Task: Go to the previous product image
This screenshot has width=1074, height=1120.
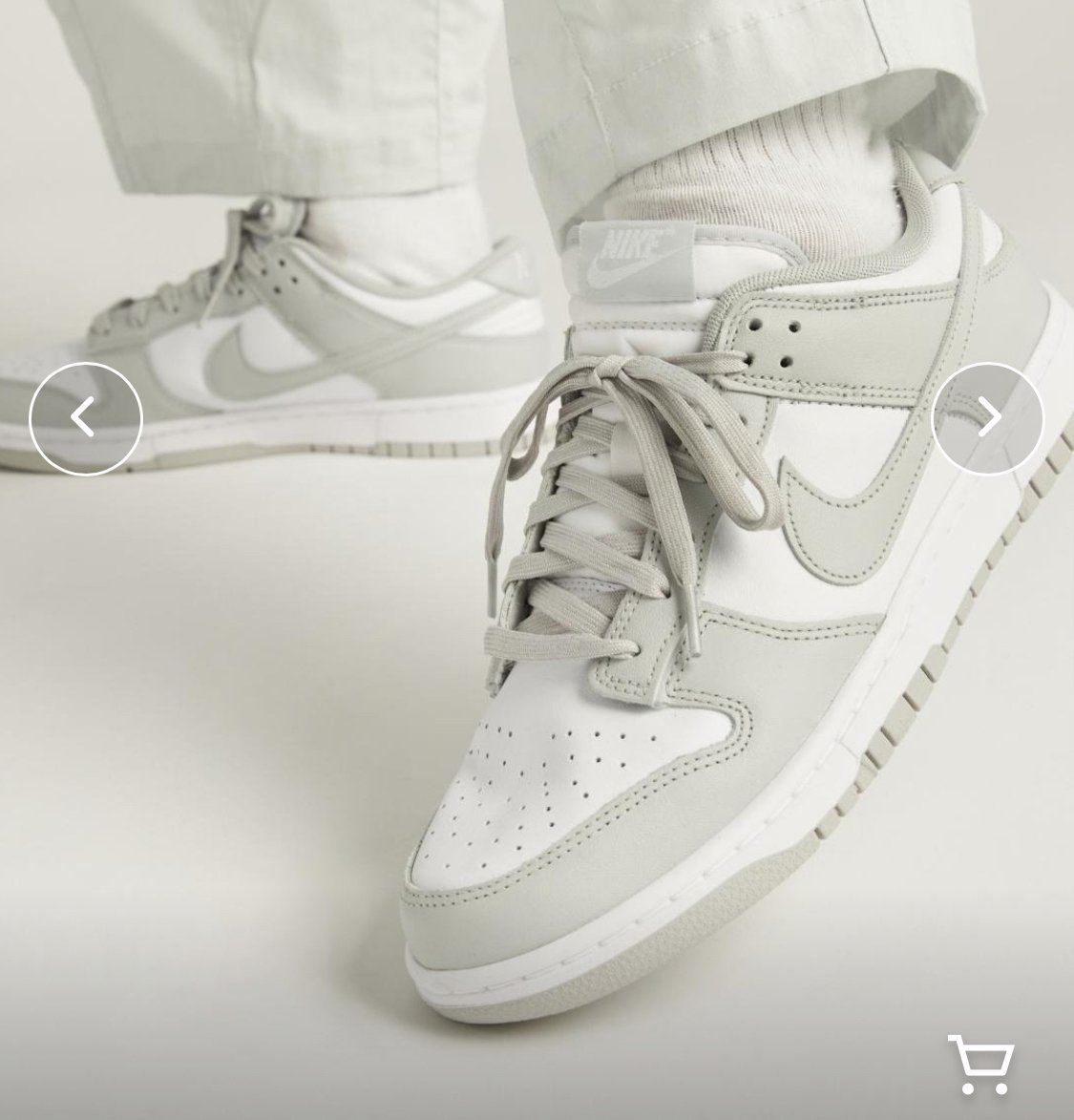Action: coord(86,418)
